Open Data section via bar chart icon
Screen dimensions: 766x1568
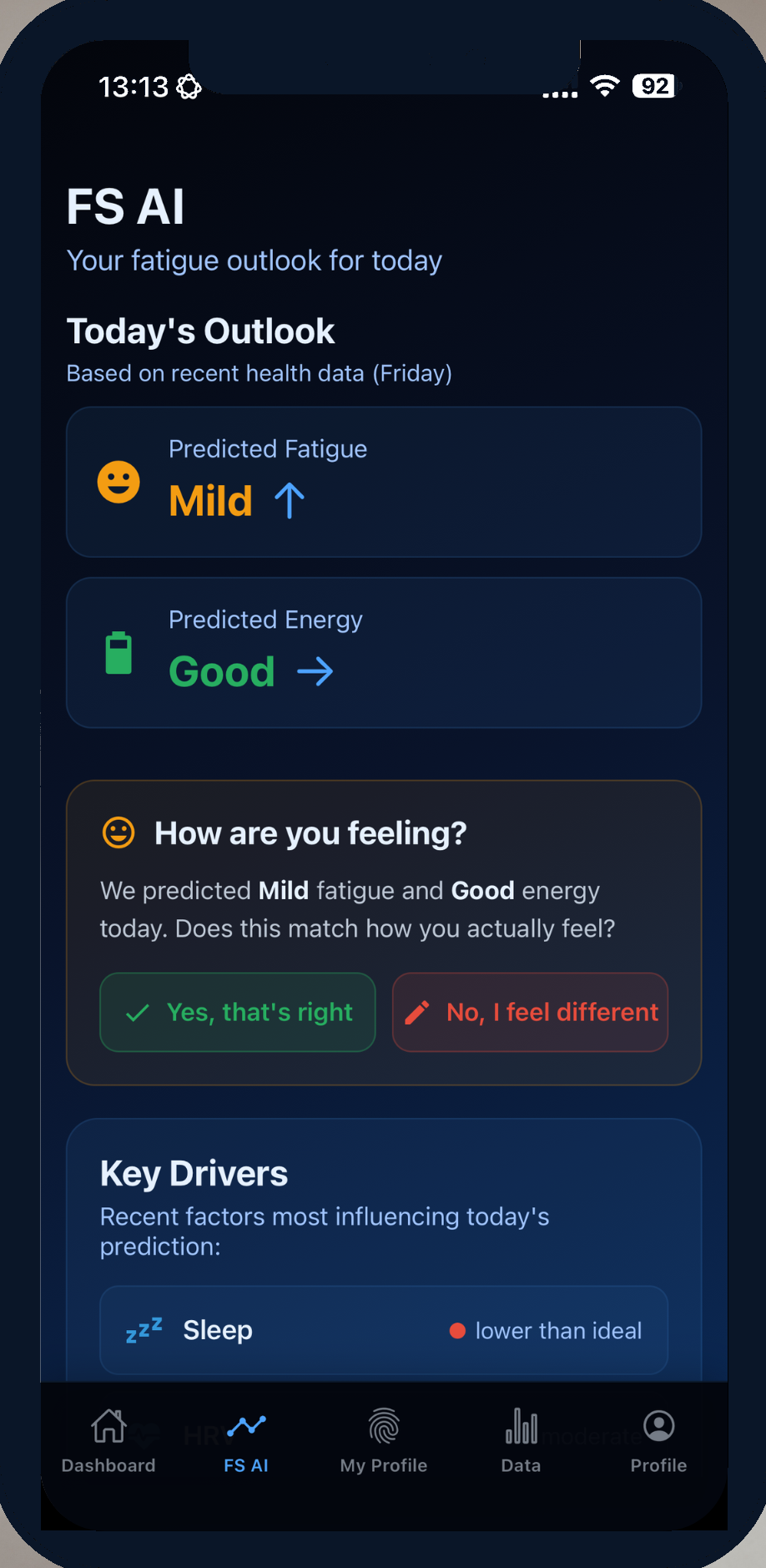[521, 1425]
